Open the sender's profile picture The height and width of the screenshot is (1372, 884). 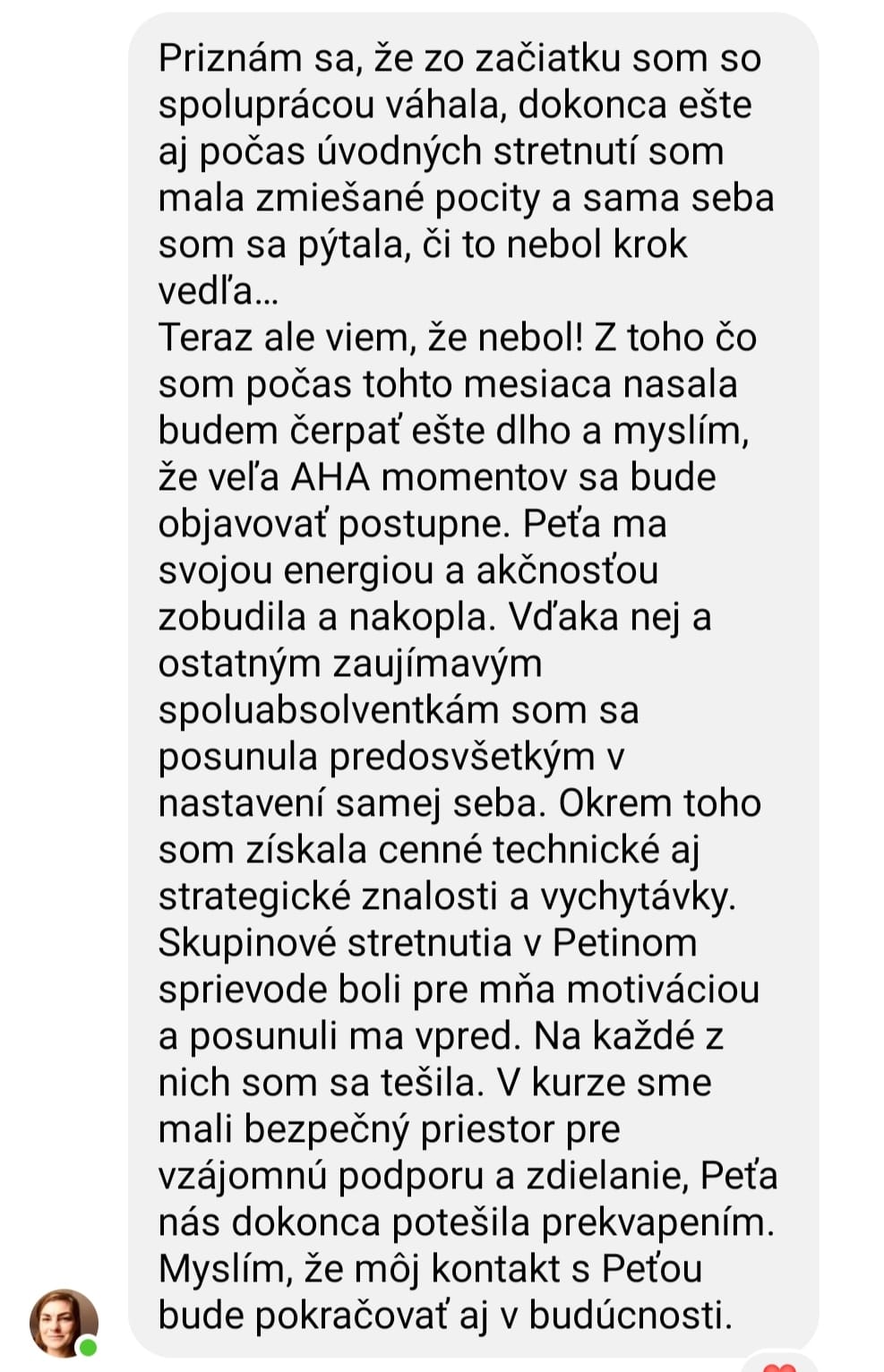point(63,1323)
